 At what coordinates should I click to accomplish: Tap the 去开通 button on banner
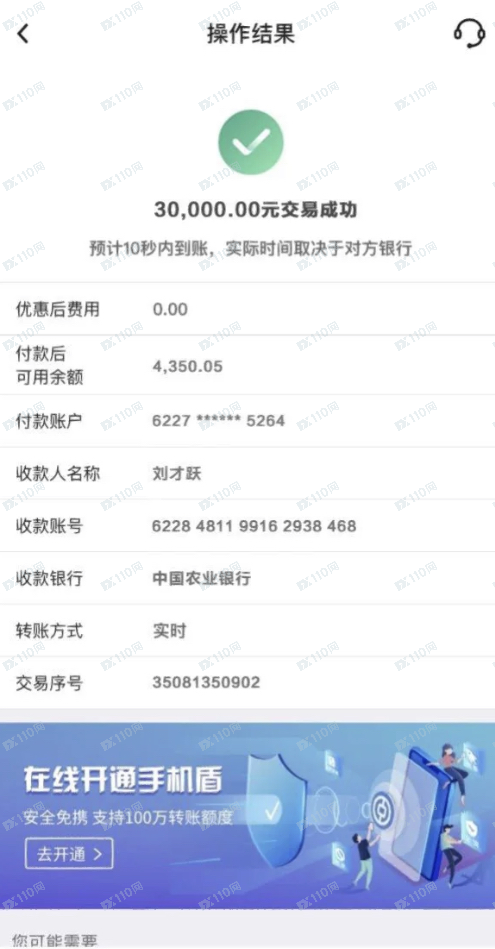coord(69,854)
